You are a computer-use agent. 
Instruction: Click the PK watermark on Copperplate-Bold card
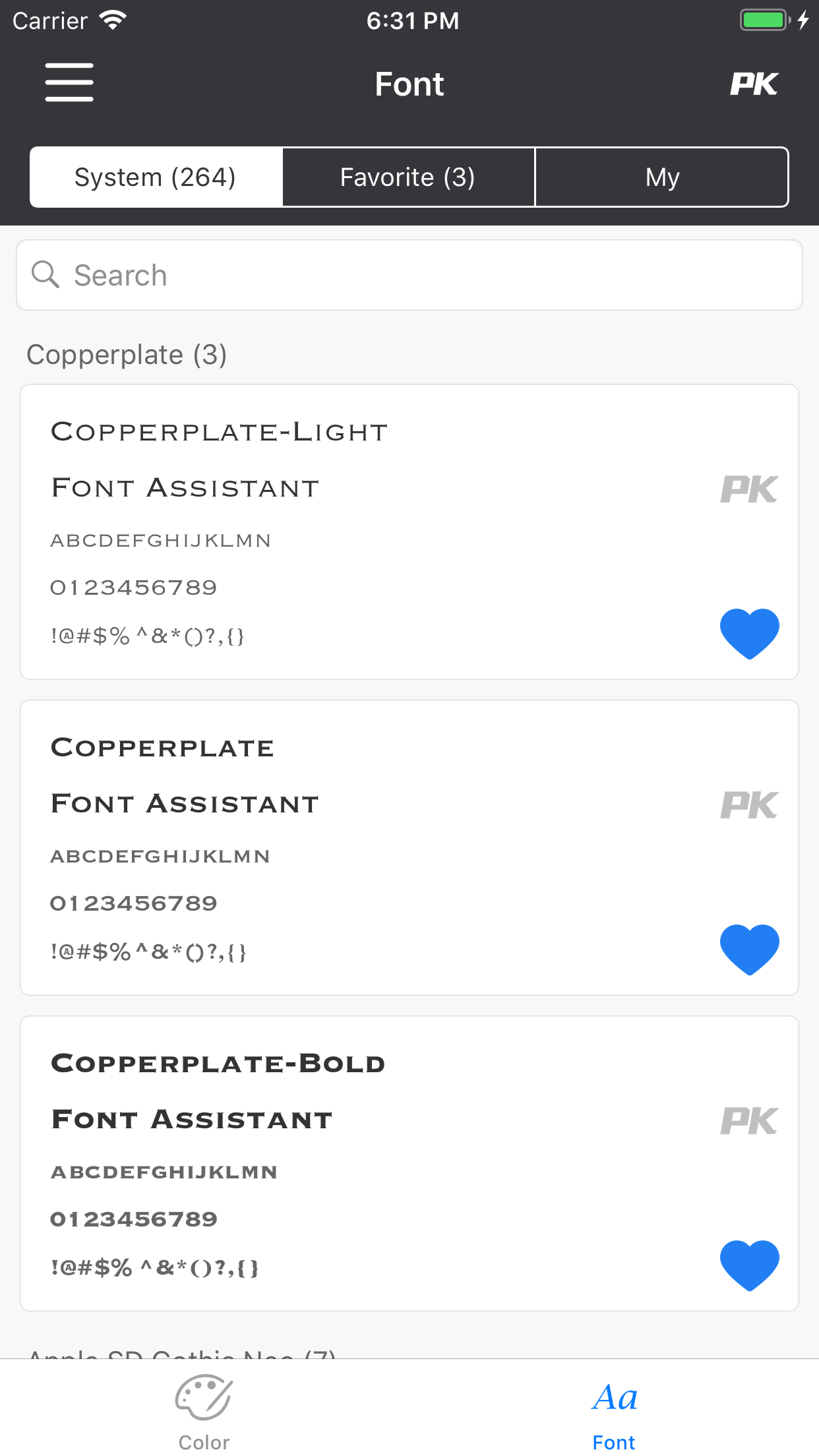749,1120
